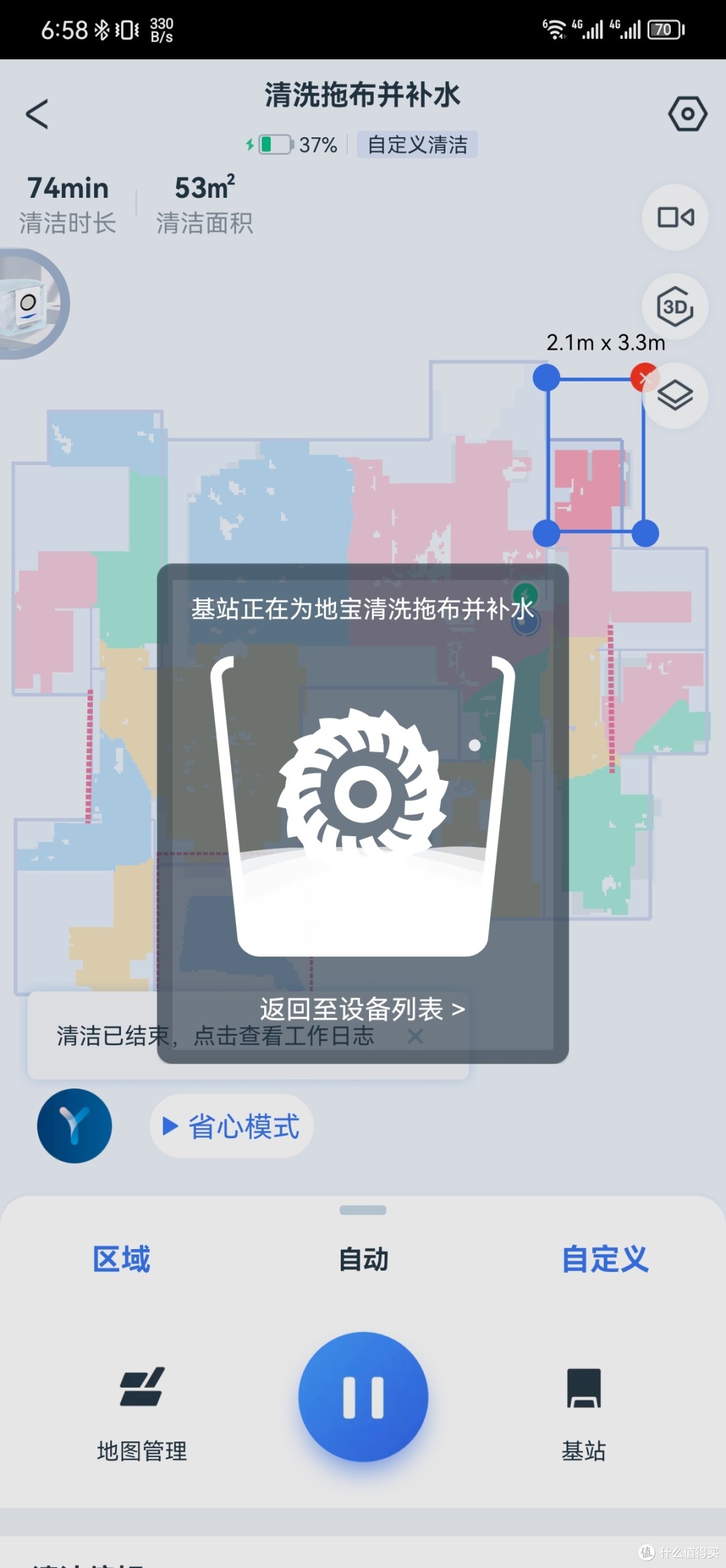Viewport: 726px width, 1568px height.
Task: Start 省心模式 mode
Action: pyautogui.click(x=232, y=1126)
